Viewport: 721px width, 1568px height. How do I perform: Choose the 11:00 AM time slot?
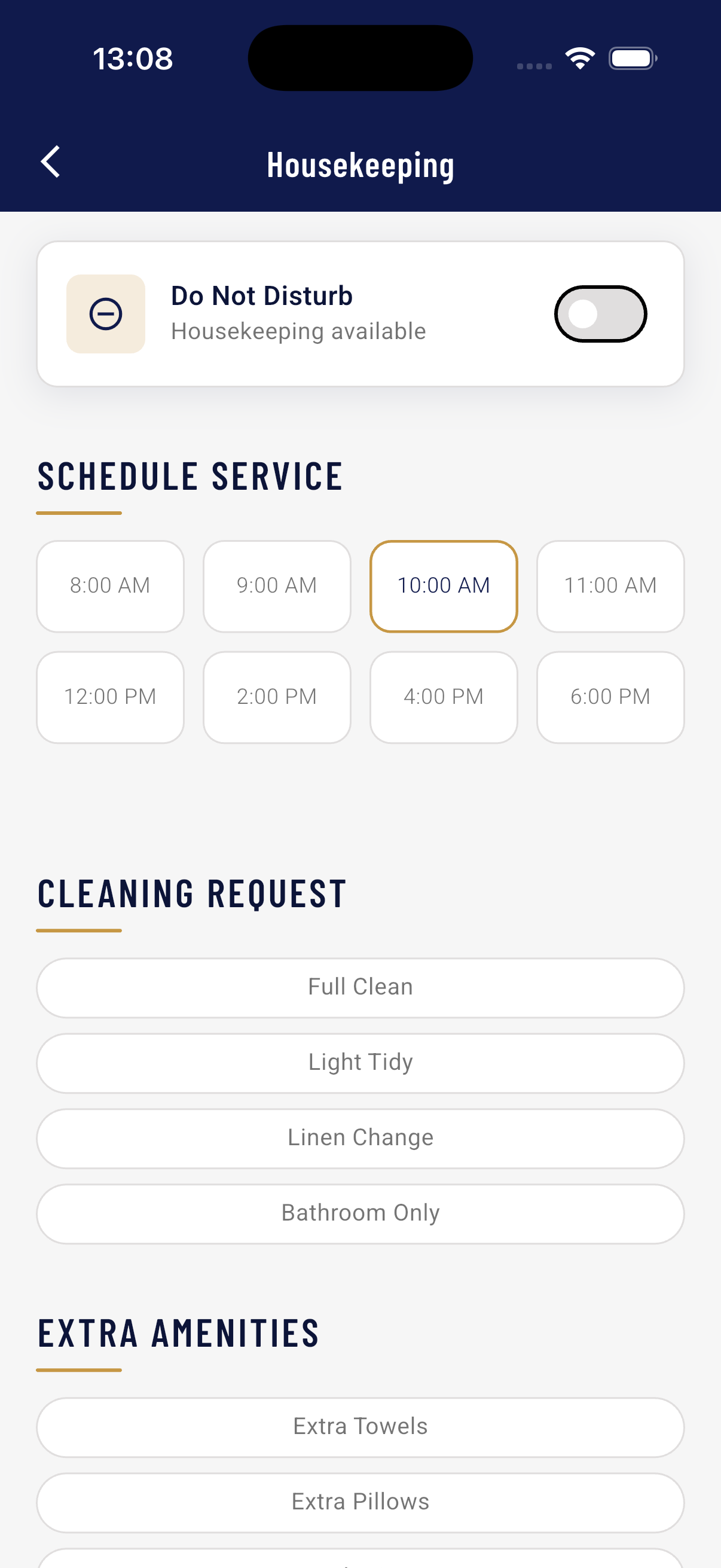[x=610, y=585]
